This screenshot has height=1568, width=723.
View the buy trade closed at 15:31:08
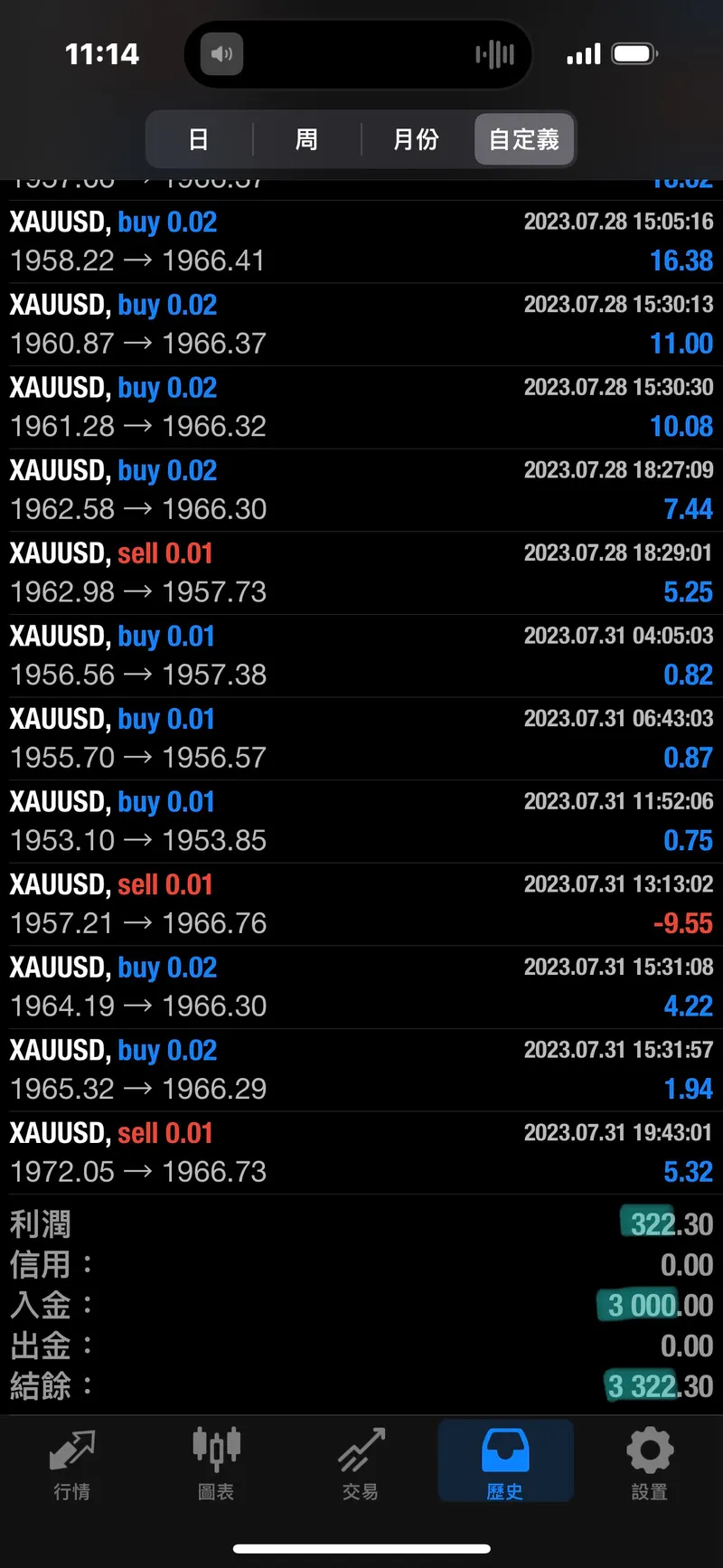click(x=361, y=987)
